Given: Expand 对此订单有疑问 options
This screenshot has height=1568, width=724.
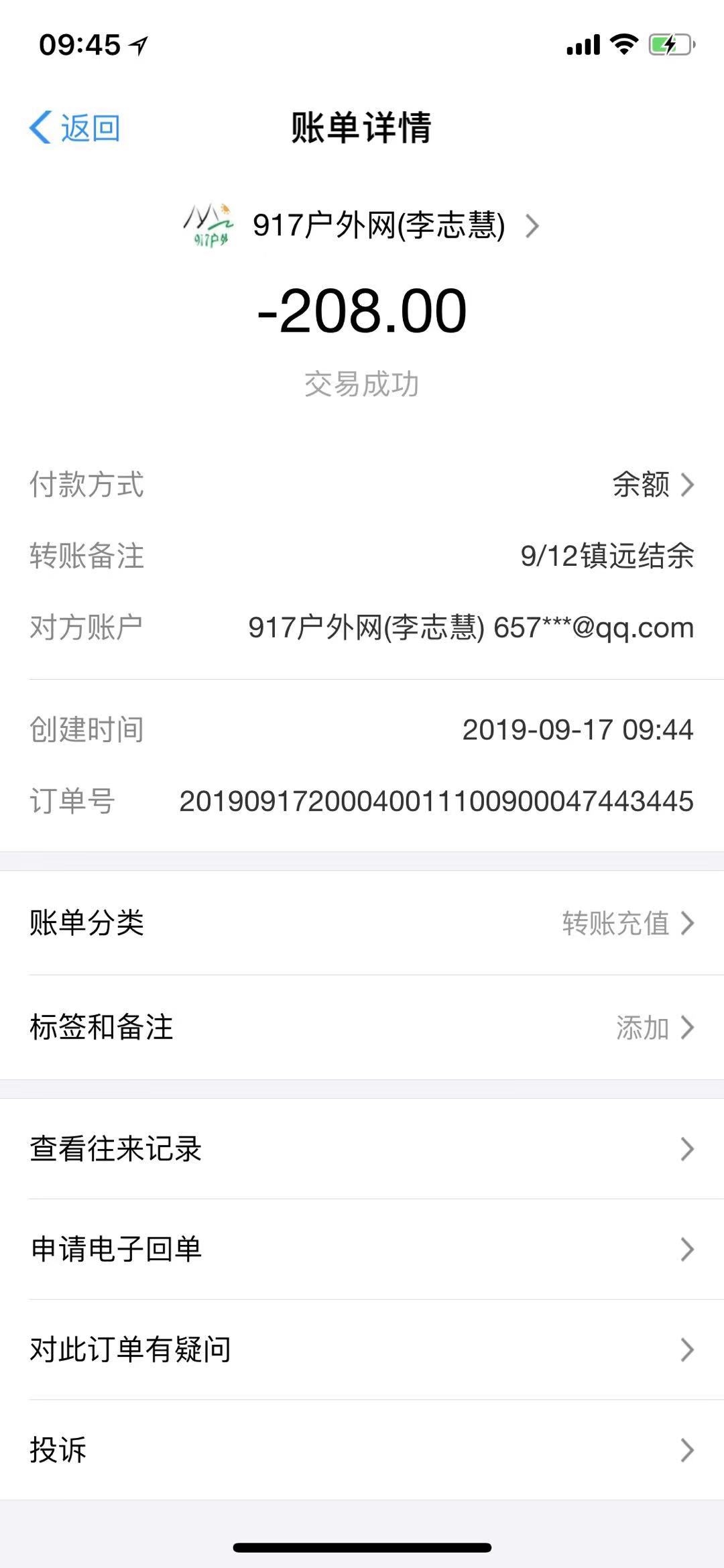Looking at the screenshot, I should pyautogui.click(x=362, y=1350).
